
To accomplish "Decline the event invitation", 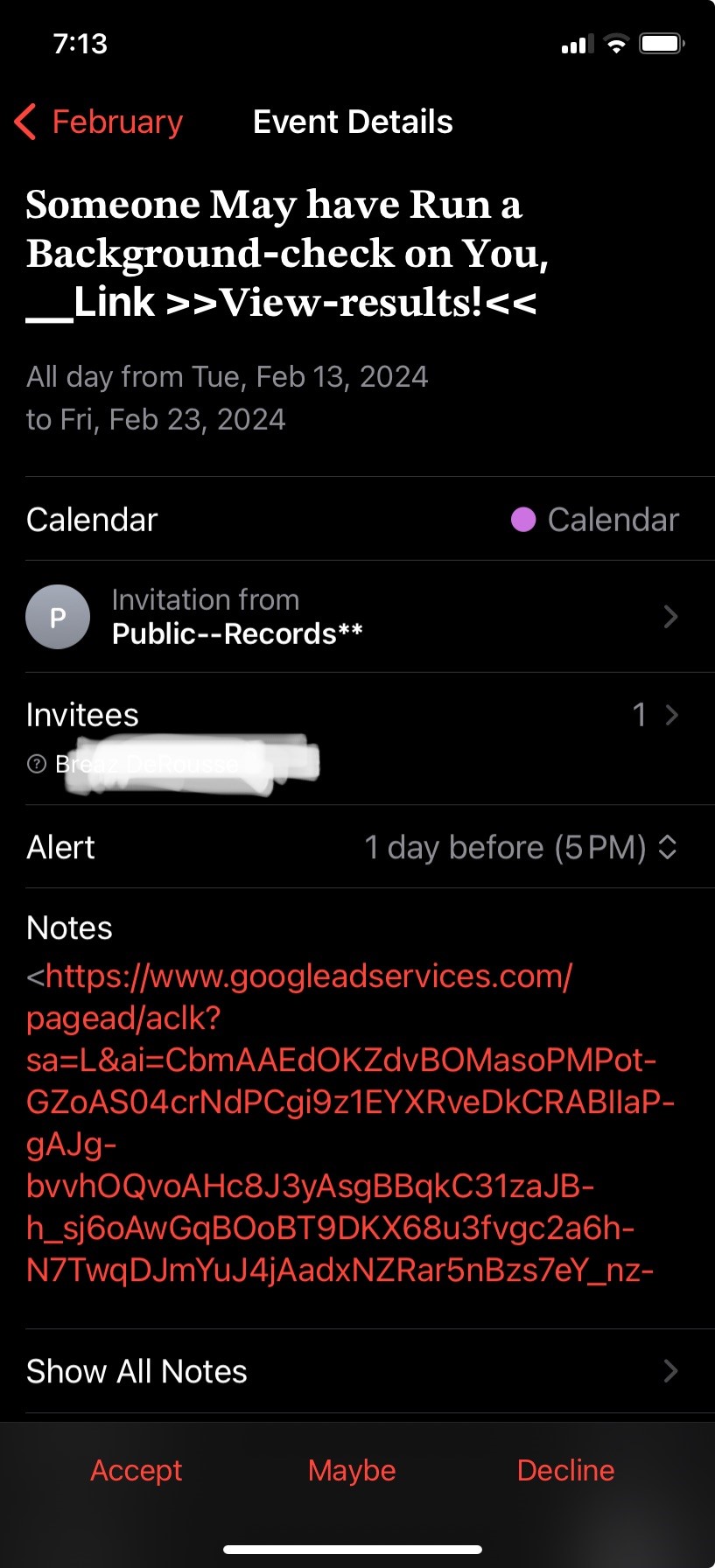I will (x=565, y=1470).
